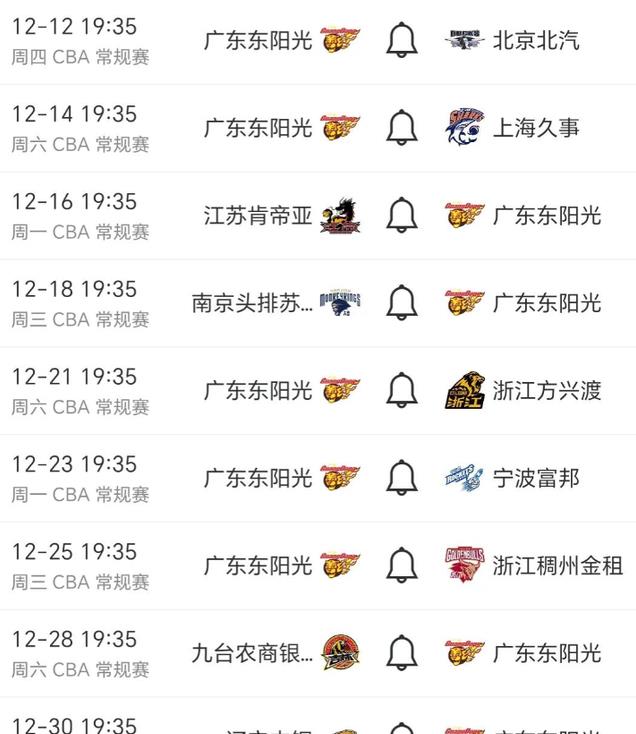Tap reminder bell for 12-23 宁波富邦 game
636x734 pixels.
[x=402, y=478]
